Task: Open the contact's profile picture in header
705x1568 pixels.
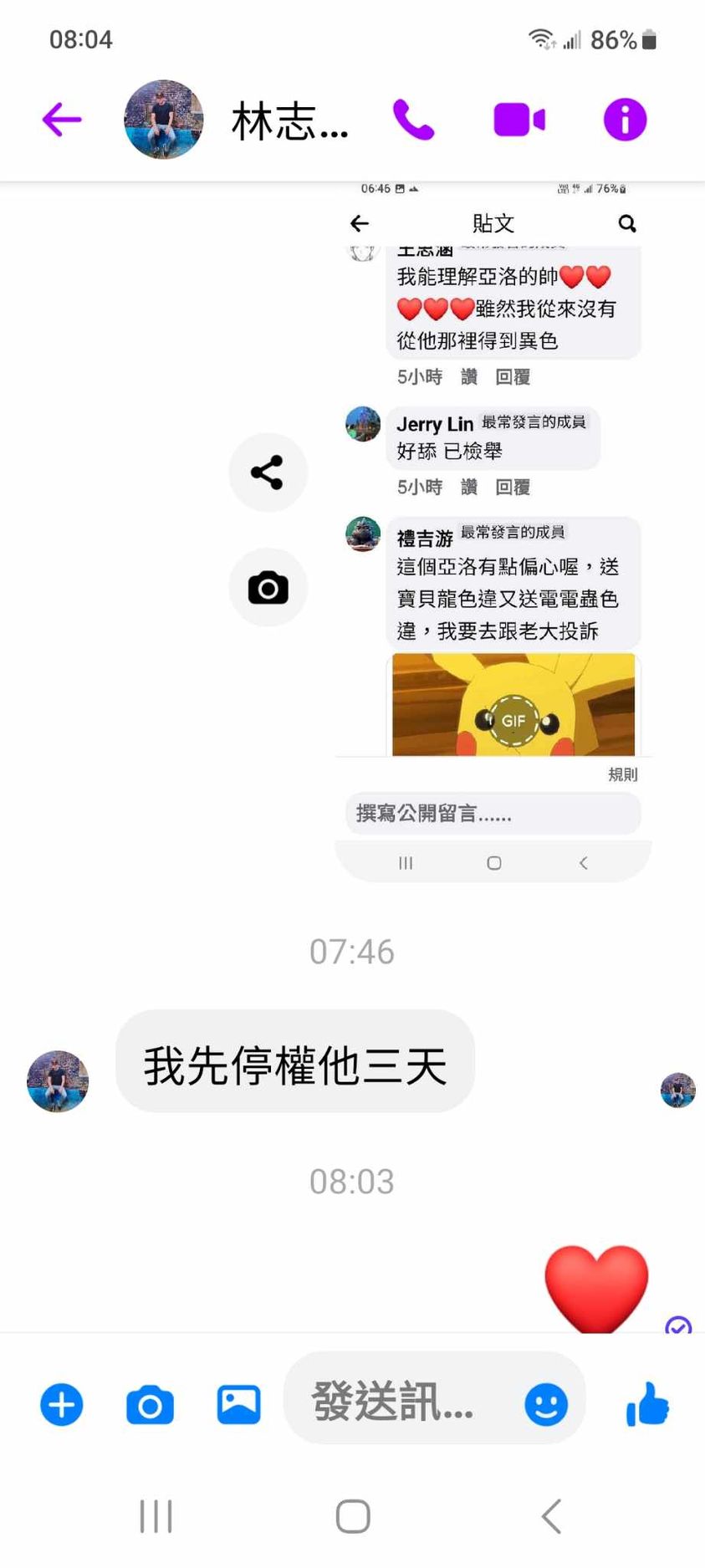Action: (164, 120)
